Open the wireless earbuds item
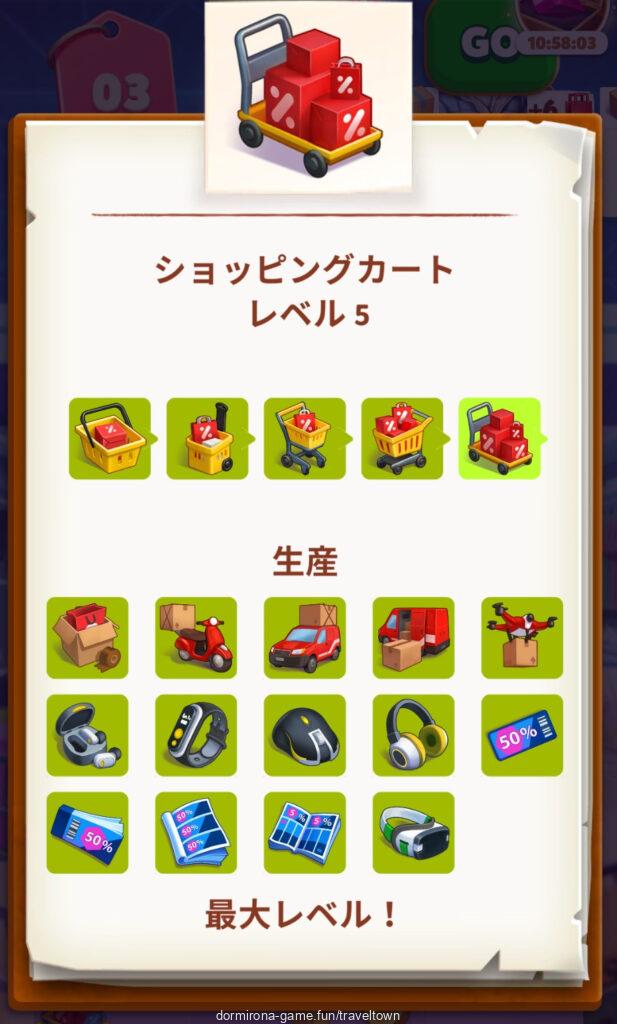This screenshot has height=1024, width=617. (87, 735)
